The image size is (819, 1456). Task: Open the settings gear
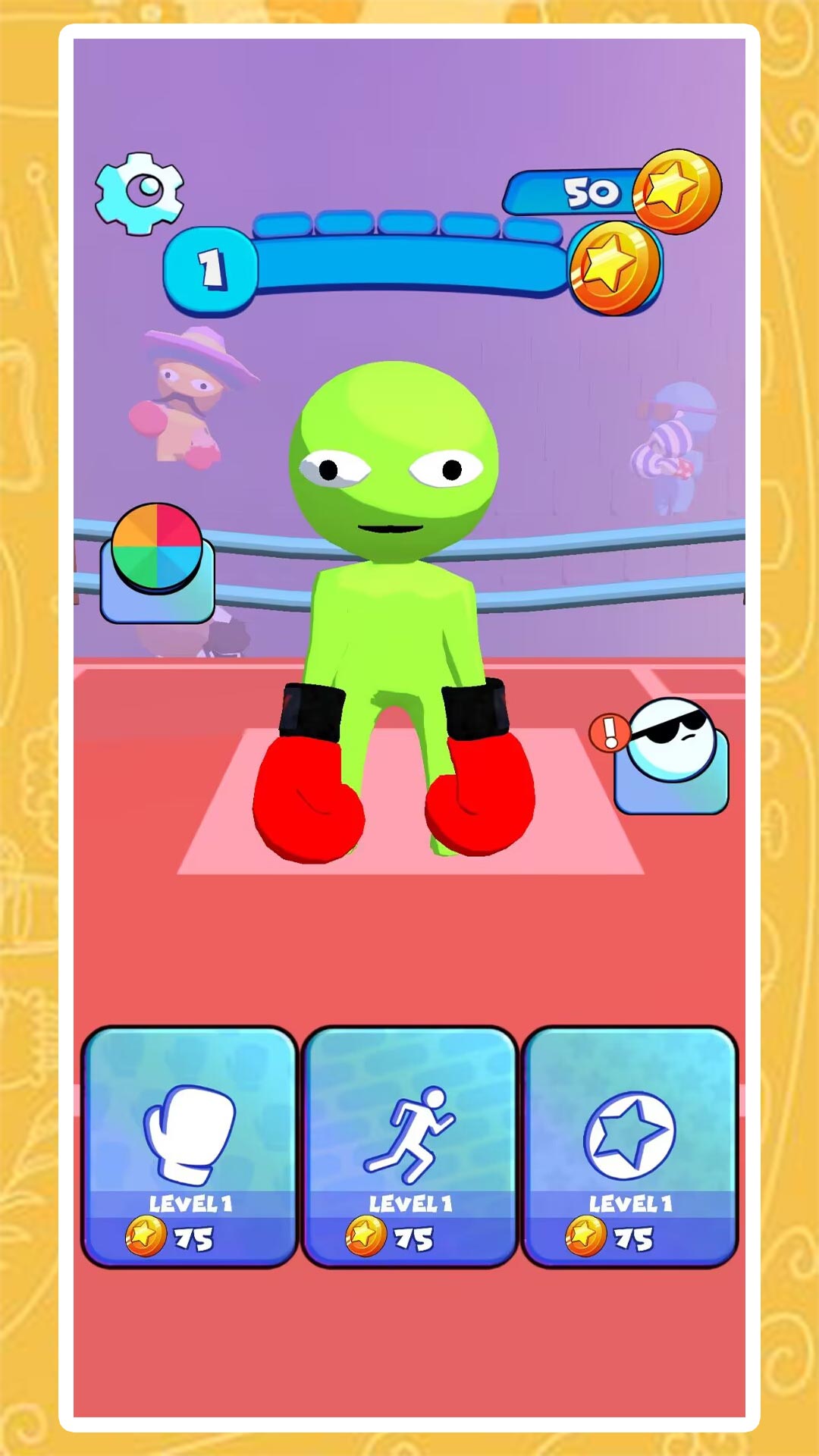coord(140,193)
